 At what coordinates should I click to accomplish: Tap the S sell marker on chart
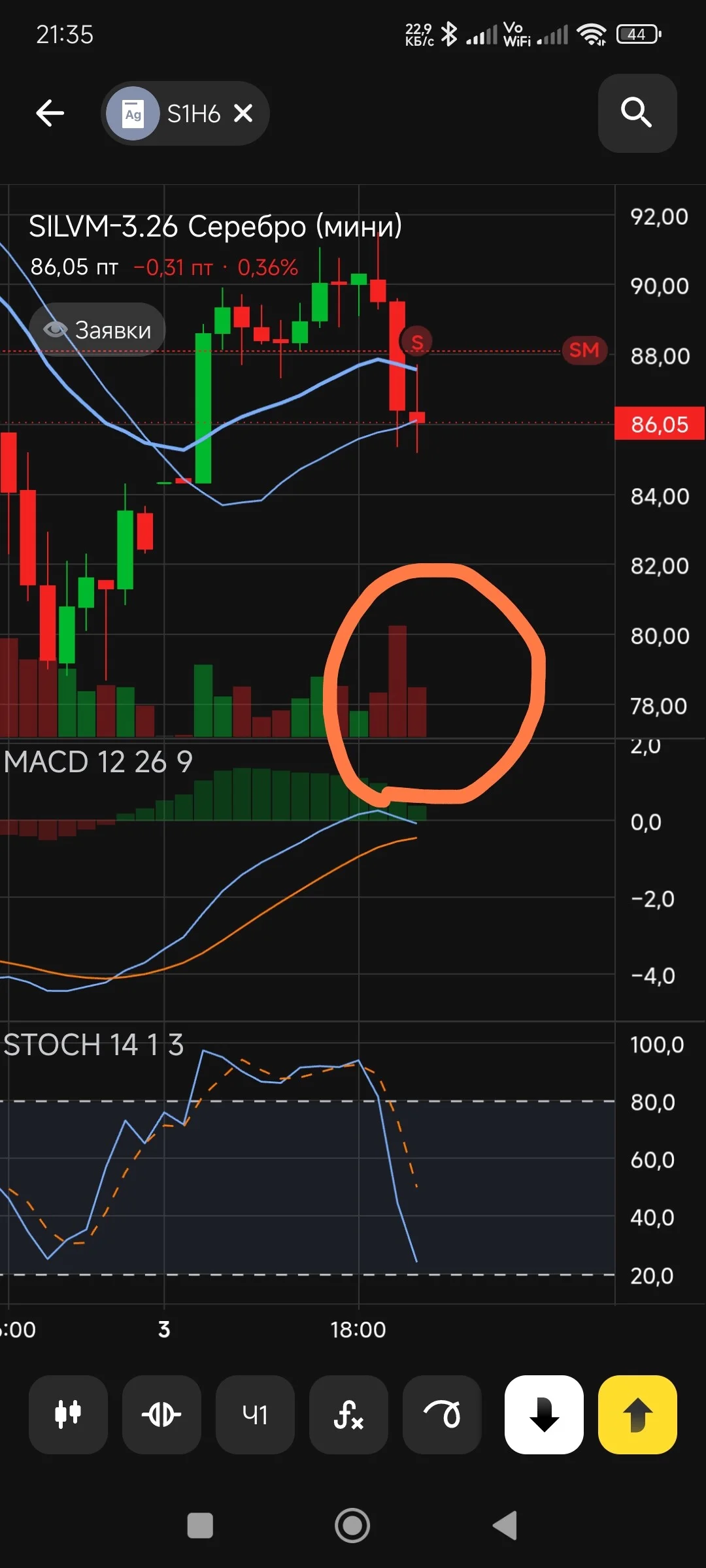click(x=416, y=342)
